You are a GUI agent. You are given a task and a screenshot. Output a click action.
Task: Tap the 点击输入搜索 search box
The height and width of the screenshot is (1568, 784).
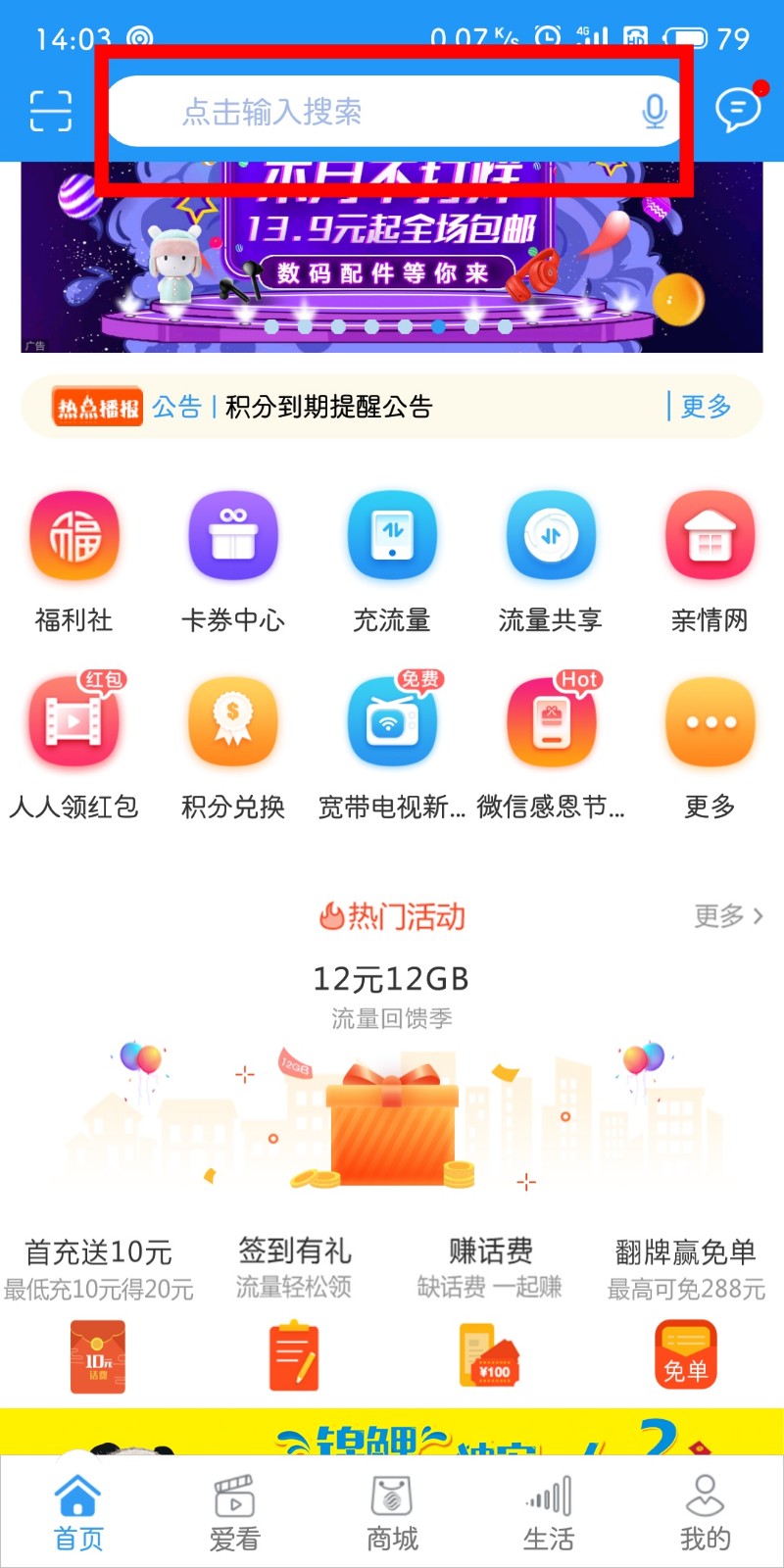click(x=372, y=112)
